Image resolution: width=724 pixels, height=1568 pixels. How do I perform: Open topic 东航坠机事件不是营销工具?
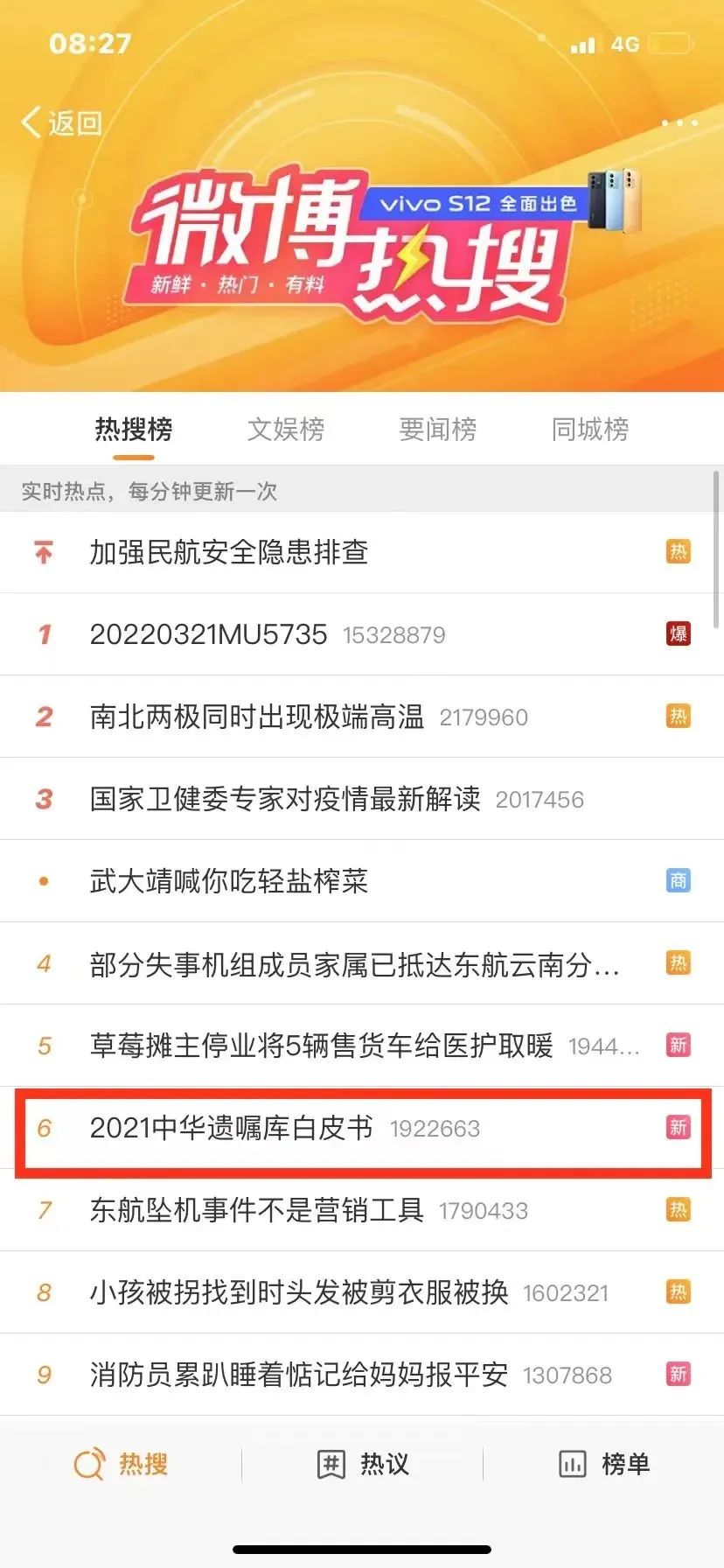(x=257, y=1210)
